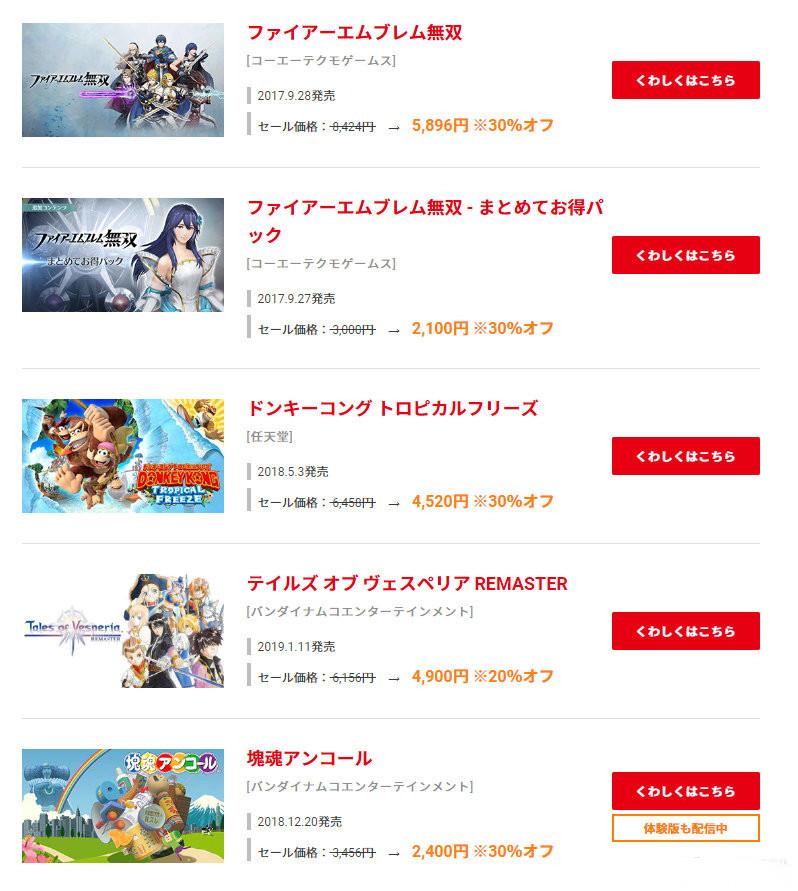Screen dimensions: 798x891
Task: Open the まとめてお得パック title link
Action: tap(424, 221)
